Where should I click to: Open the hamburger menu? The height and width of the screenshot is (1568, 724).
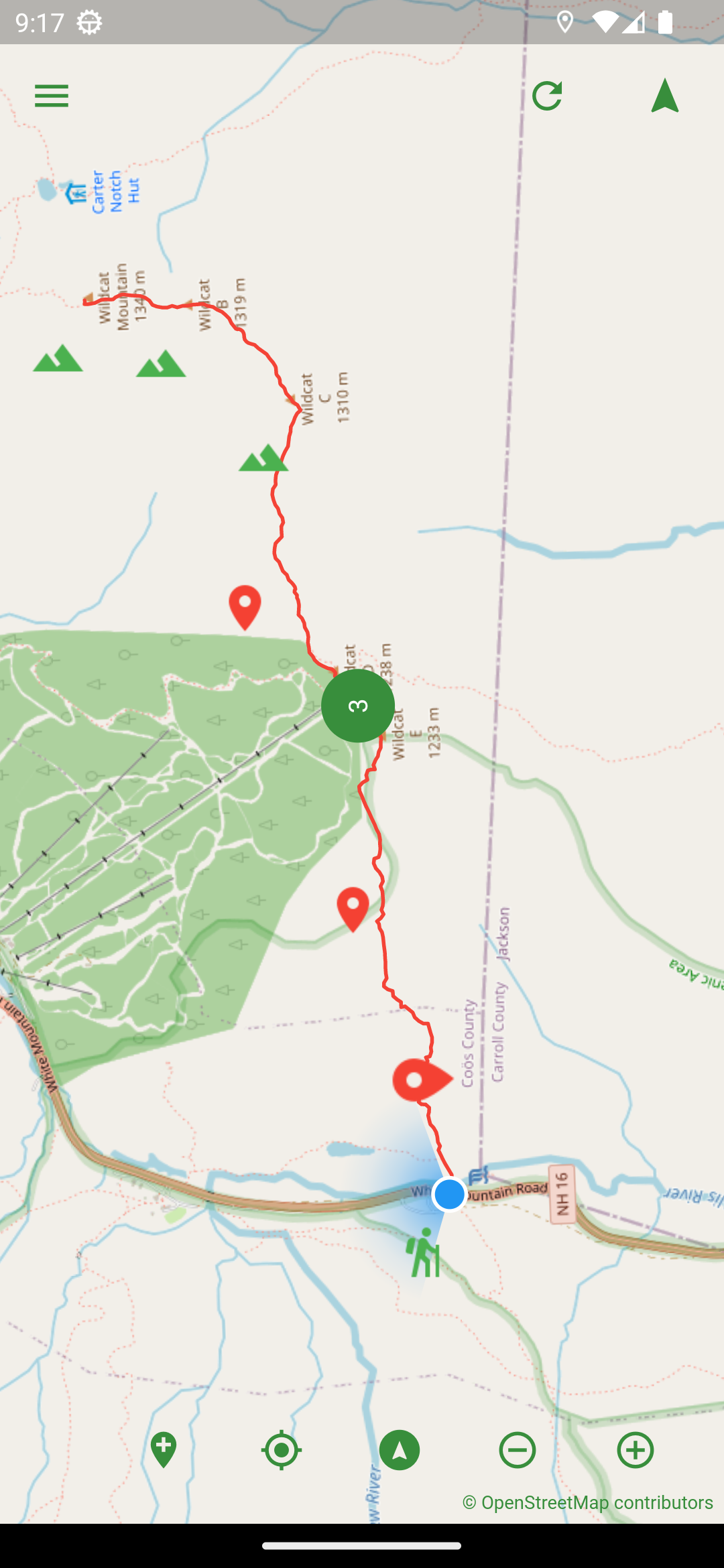tap(52, 96)
